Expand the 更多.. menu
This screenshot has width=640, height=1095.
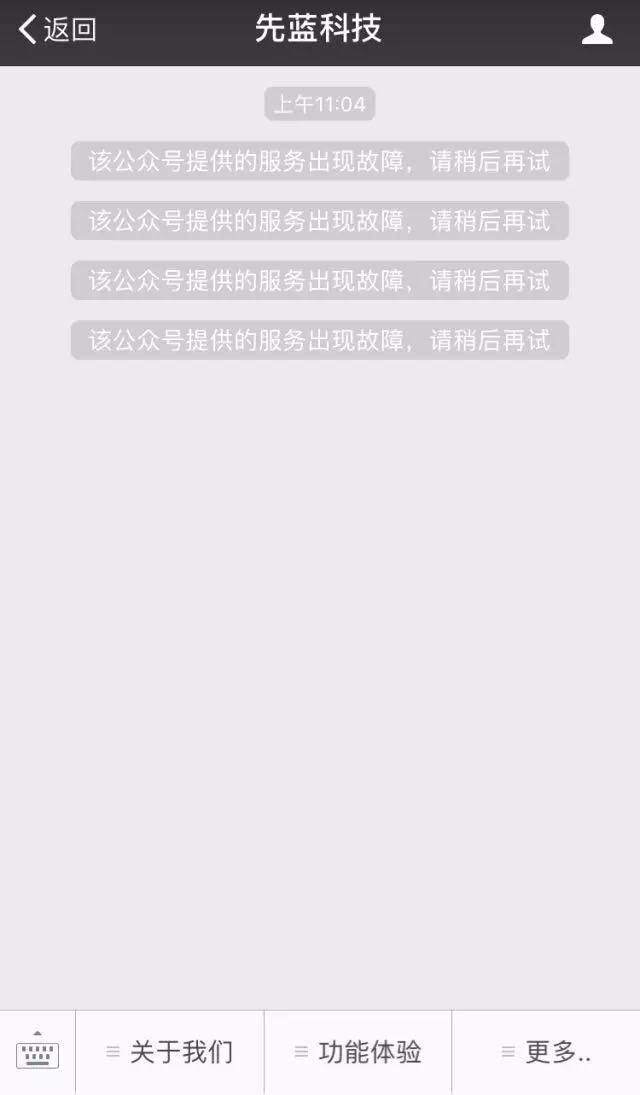click(x=546, y=1052)
